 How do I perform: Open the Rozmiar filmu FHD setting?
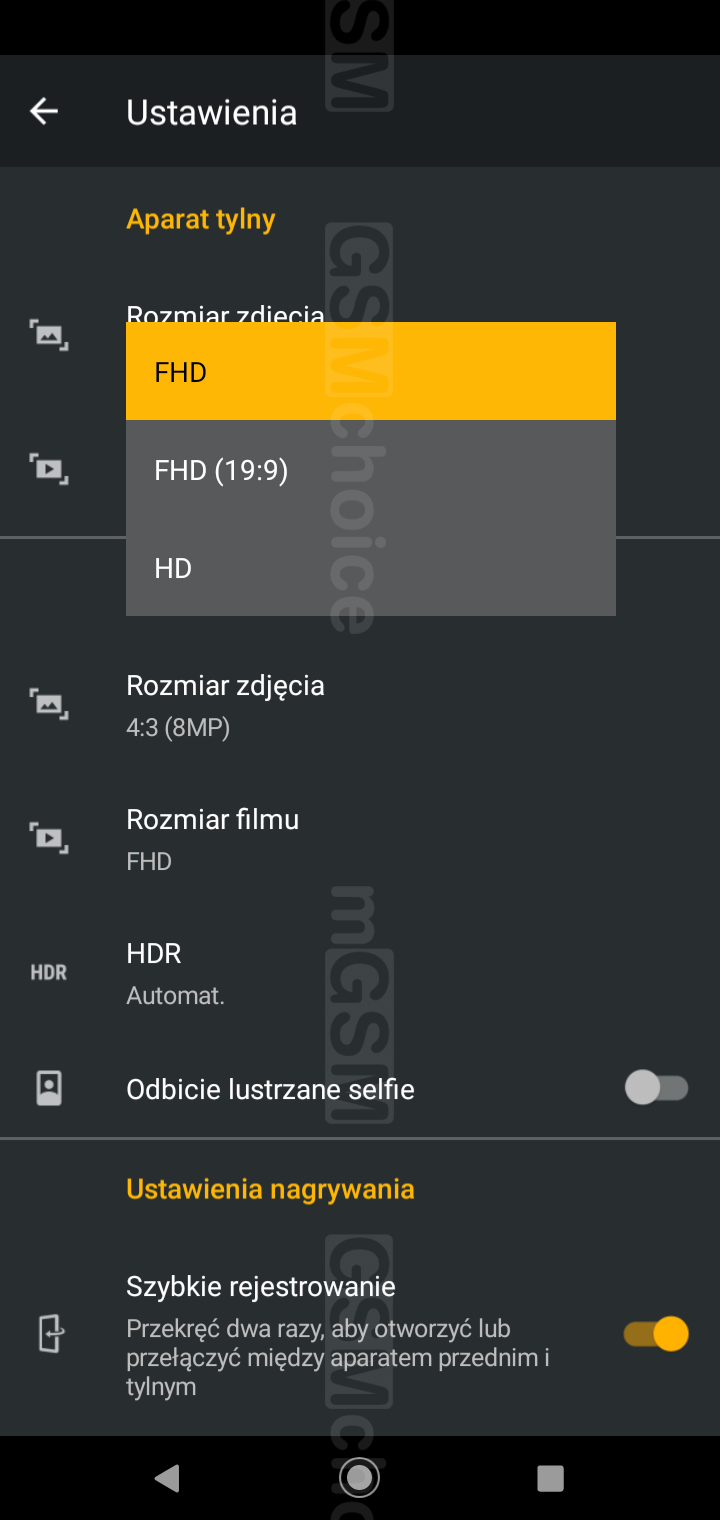click(360, 839)
